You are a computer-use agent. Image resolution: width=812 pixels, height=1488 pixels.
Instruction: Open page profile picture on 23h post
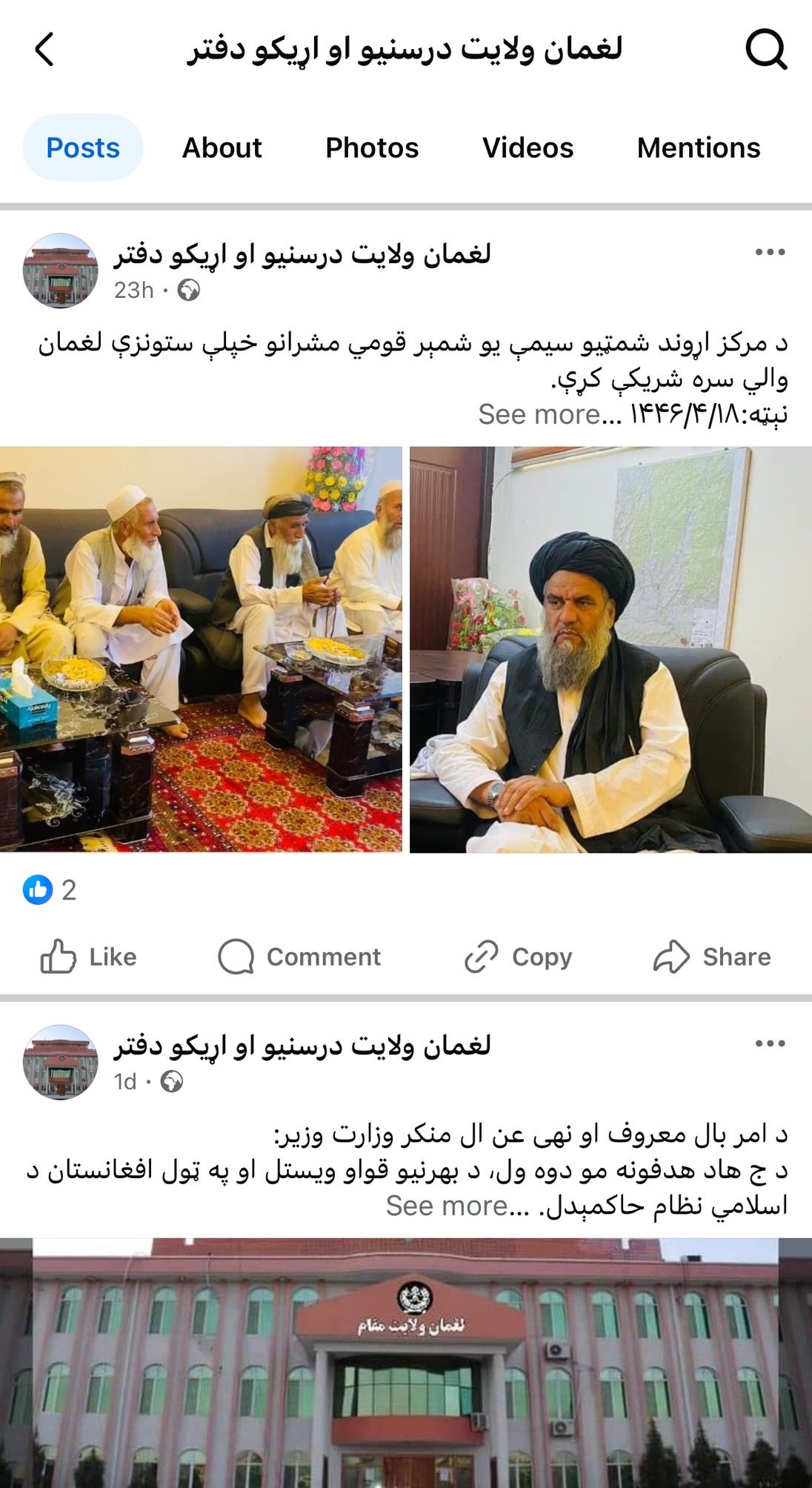[61, 270]
